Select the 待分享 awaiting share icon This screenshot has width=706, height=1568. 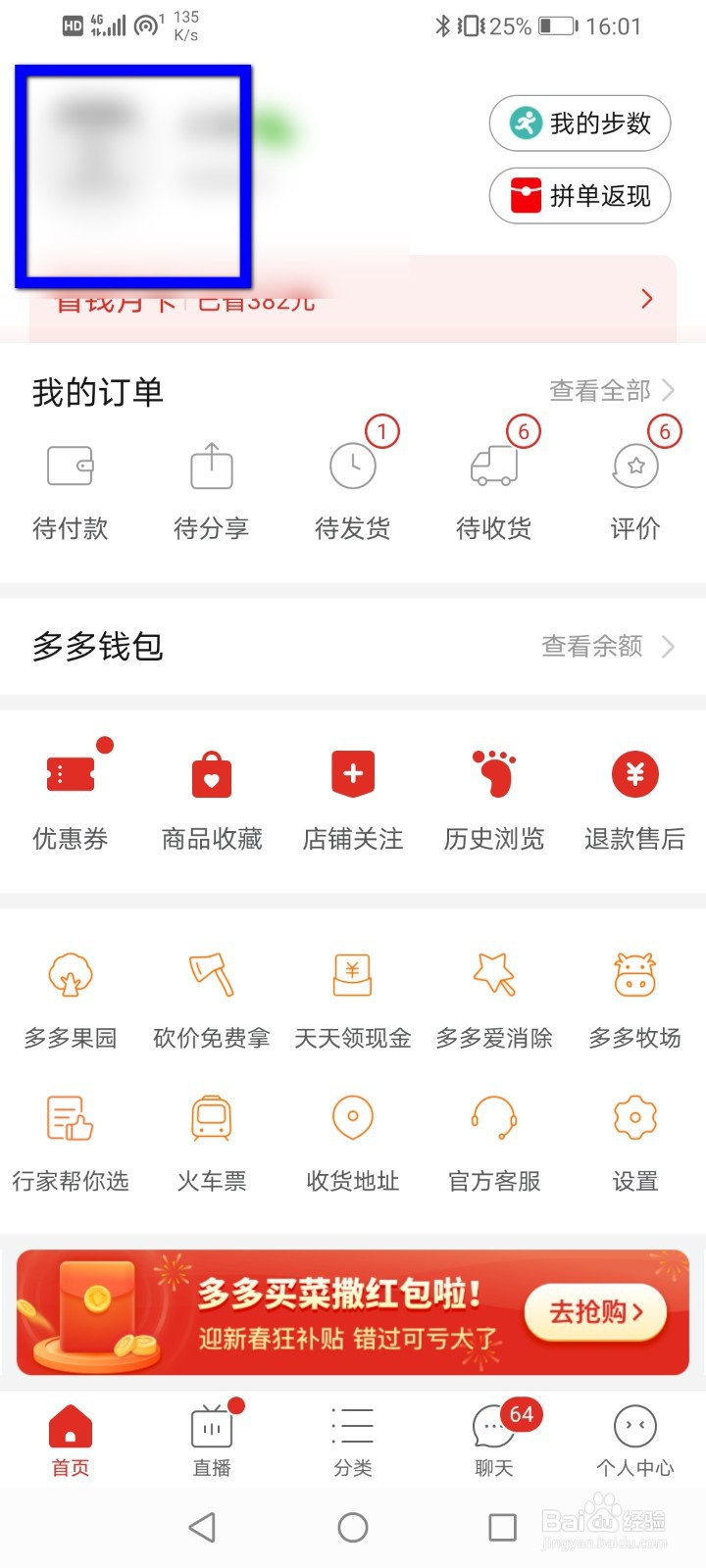pos(211,466)
